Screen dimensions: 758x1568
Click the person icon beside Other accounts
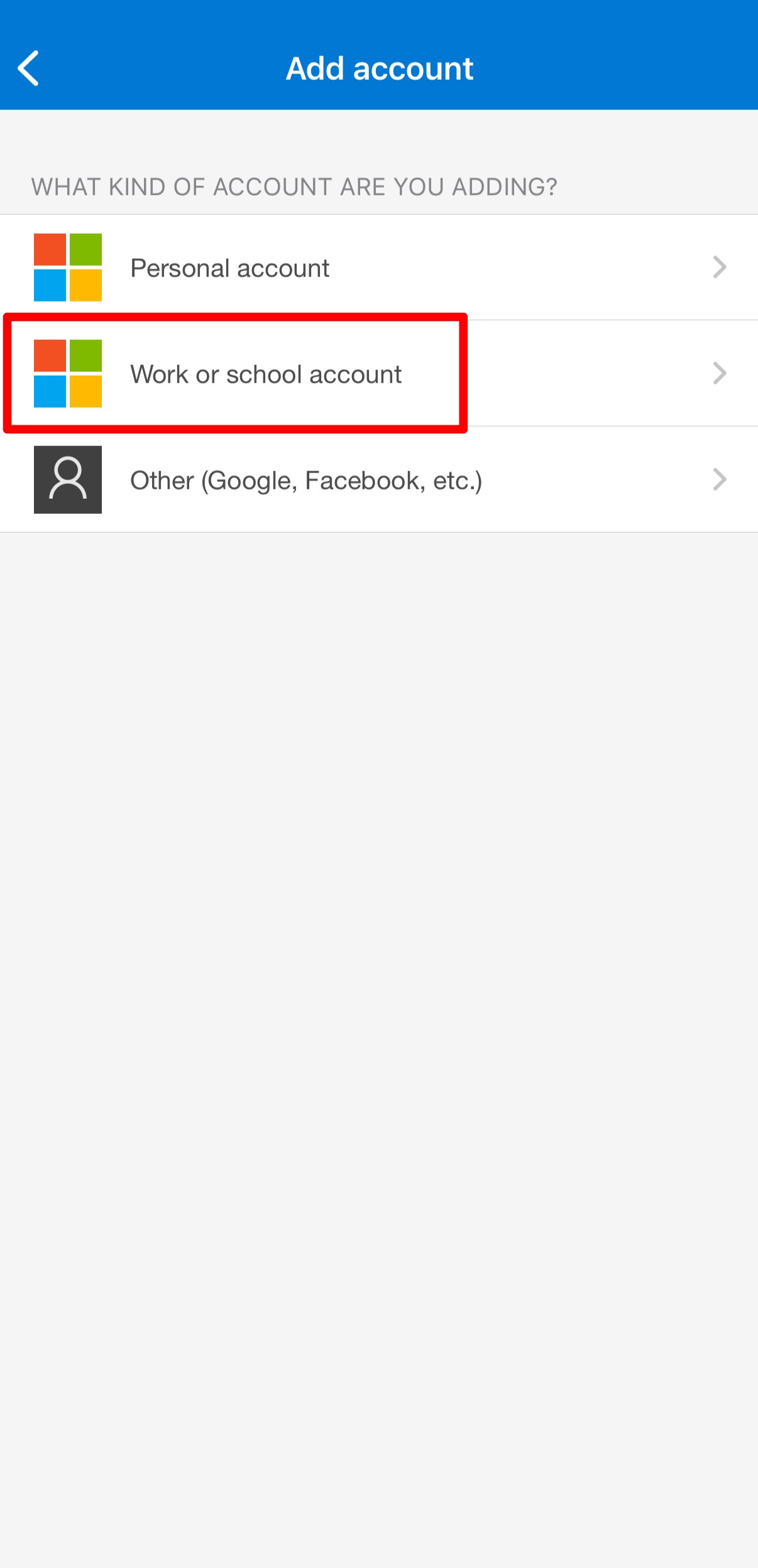coord(67,479)
